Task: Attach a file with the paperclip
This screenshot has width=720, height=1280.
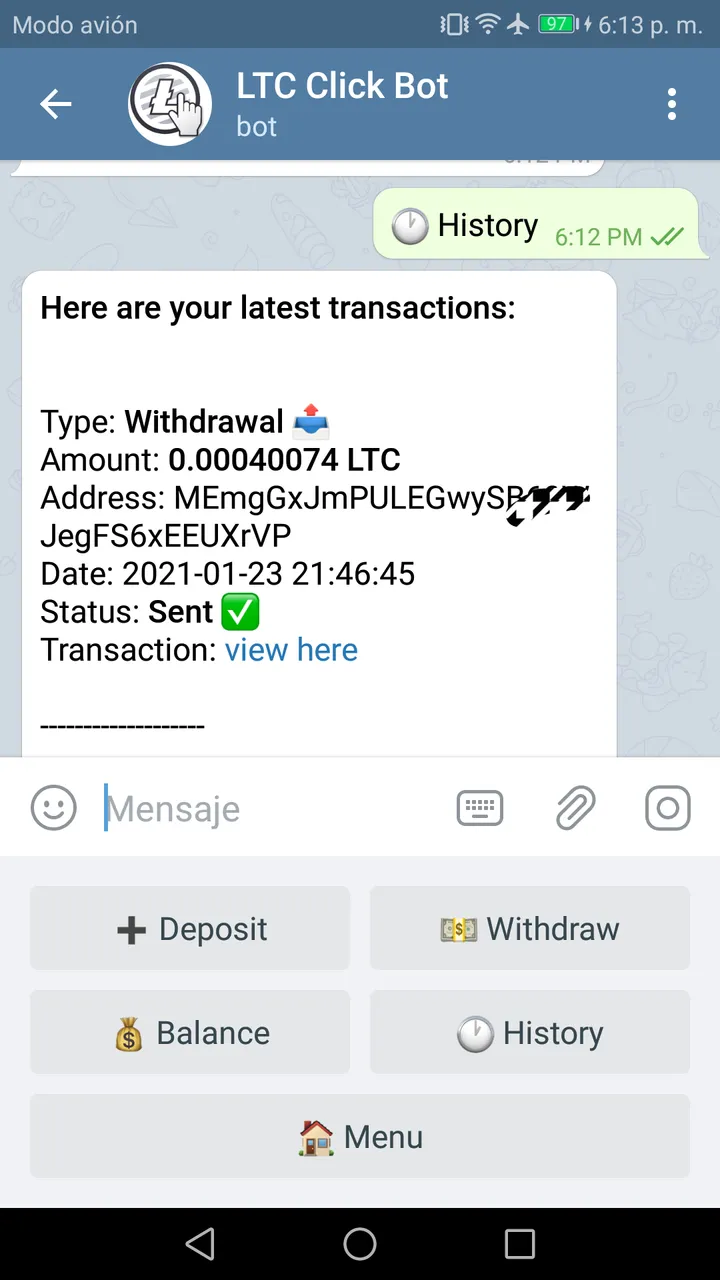Action: tap(575, 808)
